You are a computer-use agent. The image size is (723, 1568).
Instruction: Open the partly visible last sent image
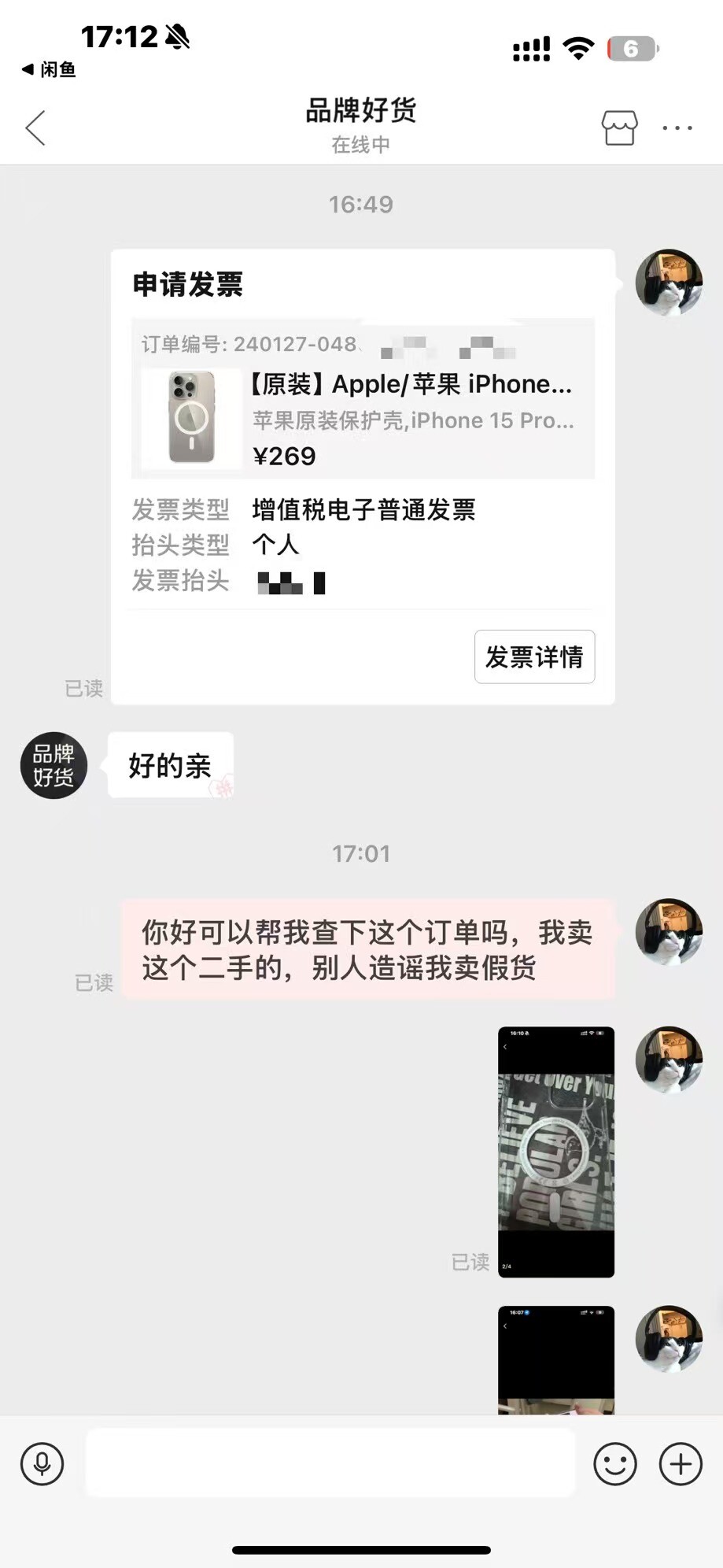[x=556, y=1359]
